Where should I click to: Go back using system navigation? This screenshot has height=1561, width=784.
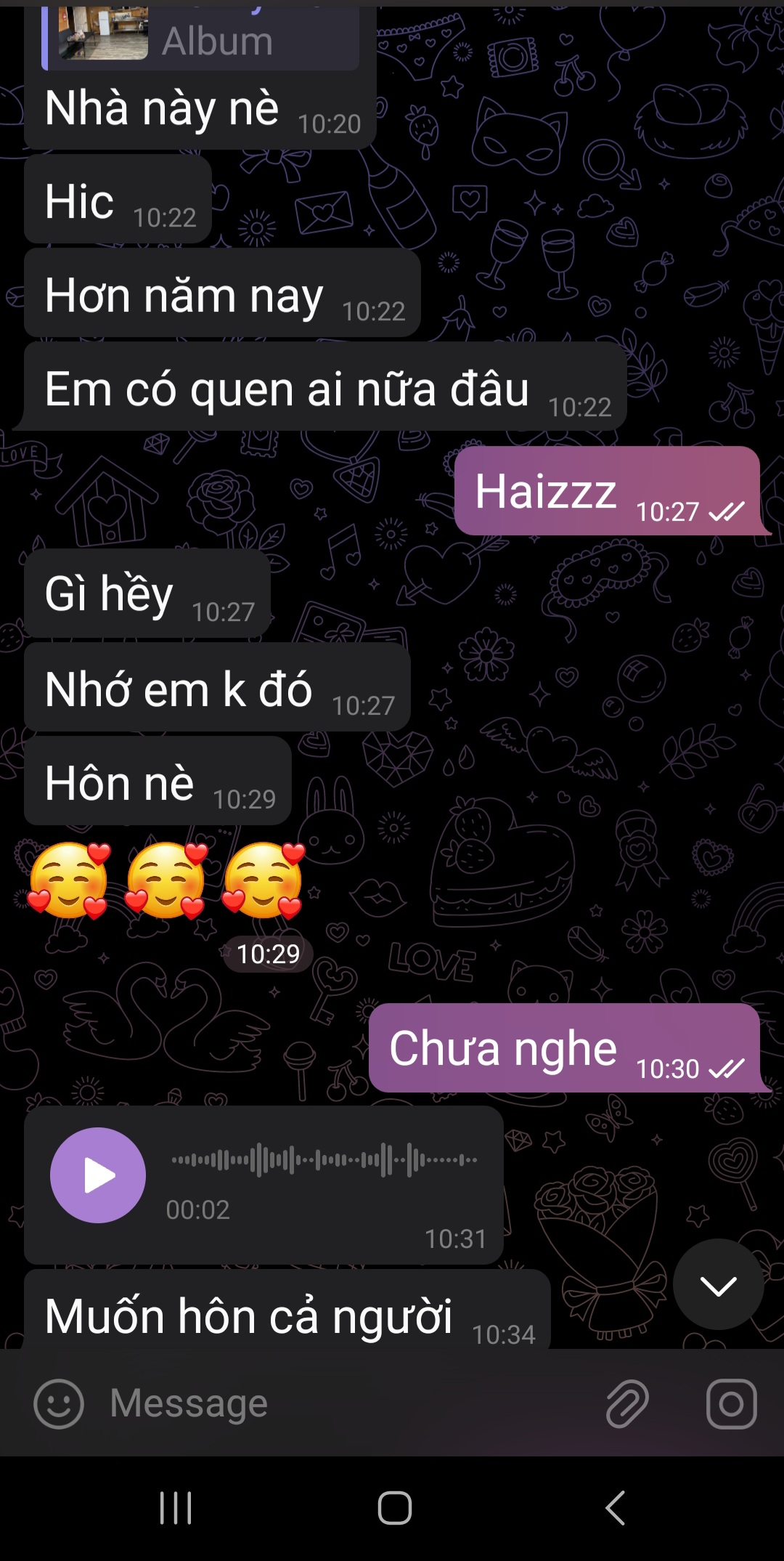pyautogui.click(x=616, y=1508)
